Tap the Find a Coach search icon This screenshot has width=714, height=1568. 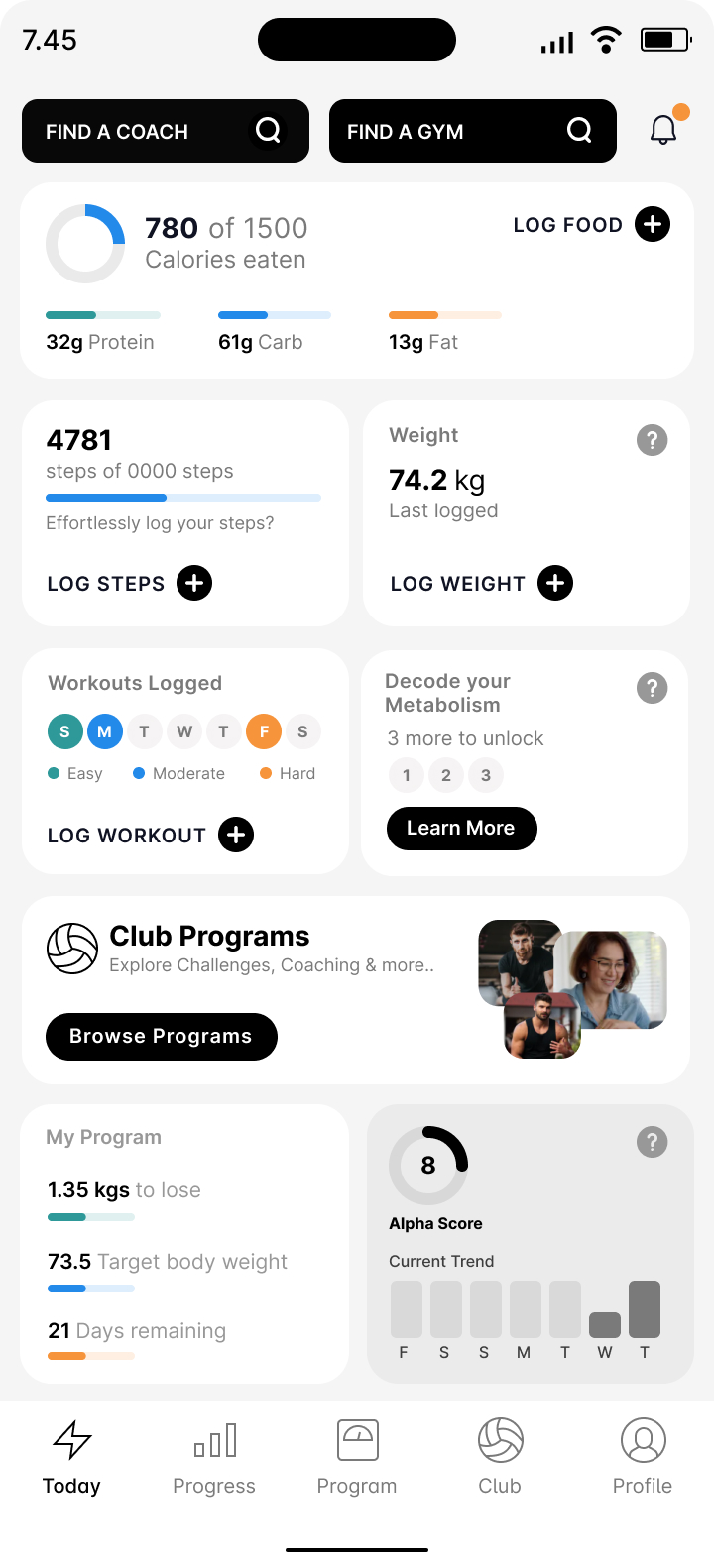pos(267,130)
